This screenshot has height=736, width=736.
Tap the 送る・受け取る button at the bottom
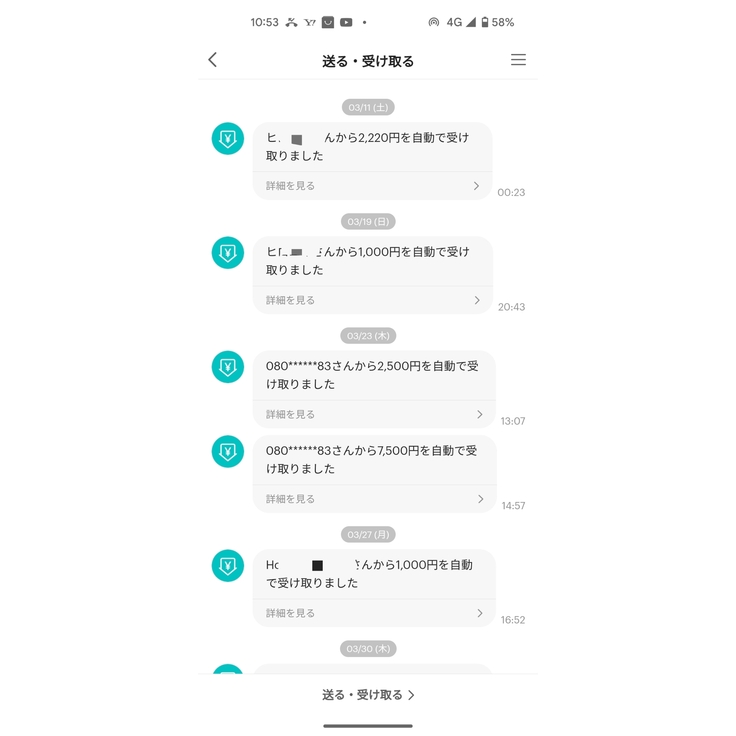pos(368,695)
